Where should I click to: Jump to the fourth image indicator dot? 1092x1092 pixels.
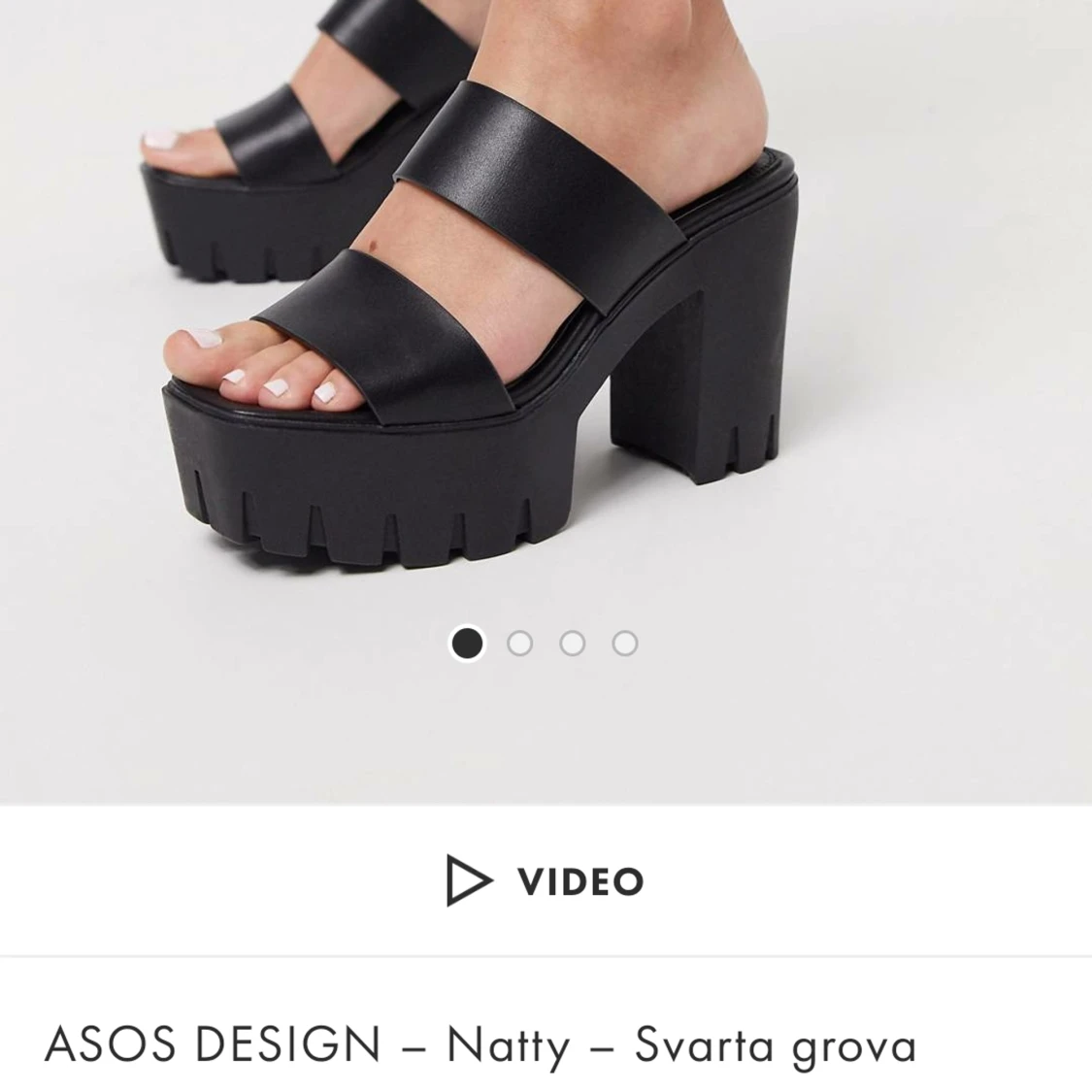(625, 644)
